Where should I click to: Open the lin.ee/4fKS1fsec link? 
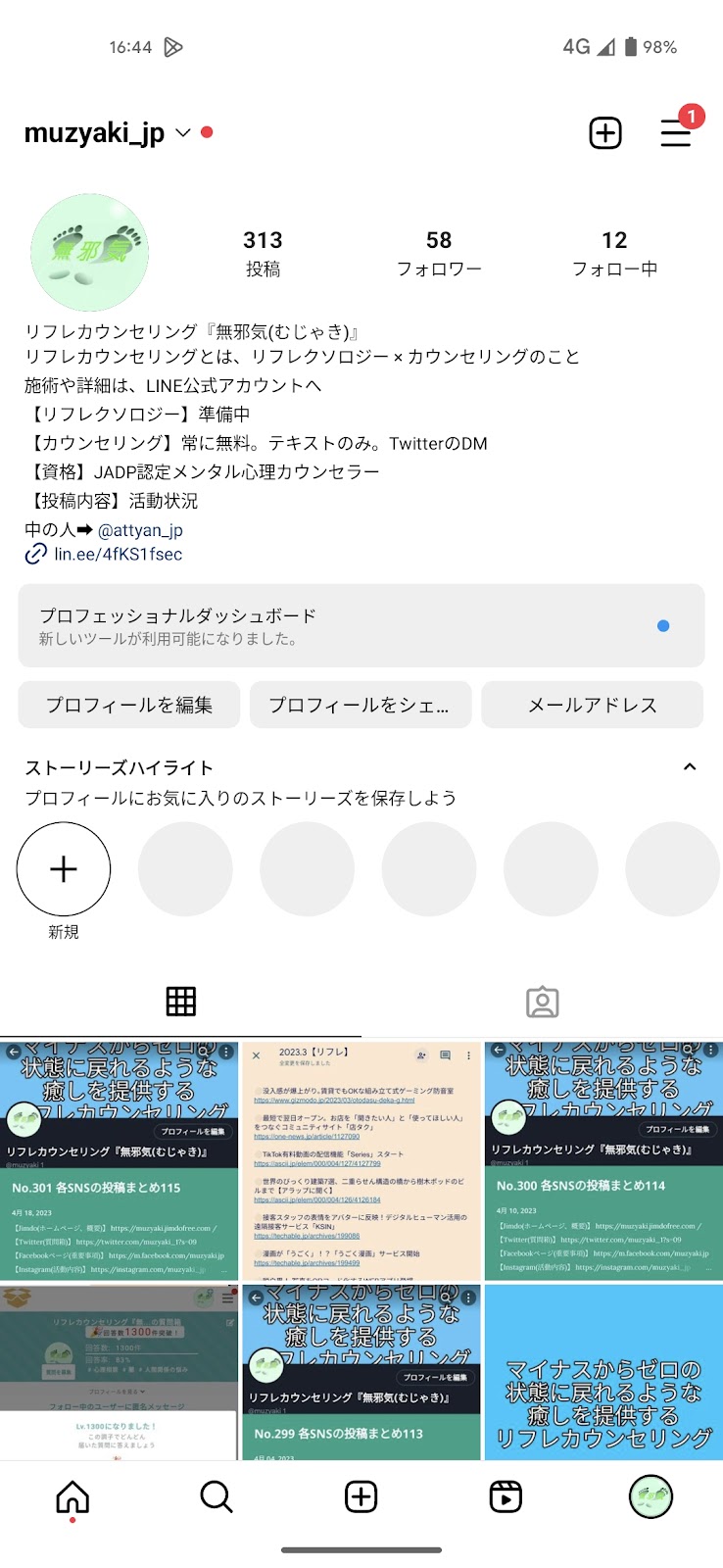point(118,555)
